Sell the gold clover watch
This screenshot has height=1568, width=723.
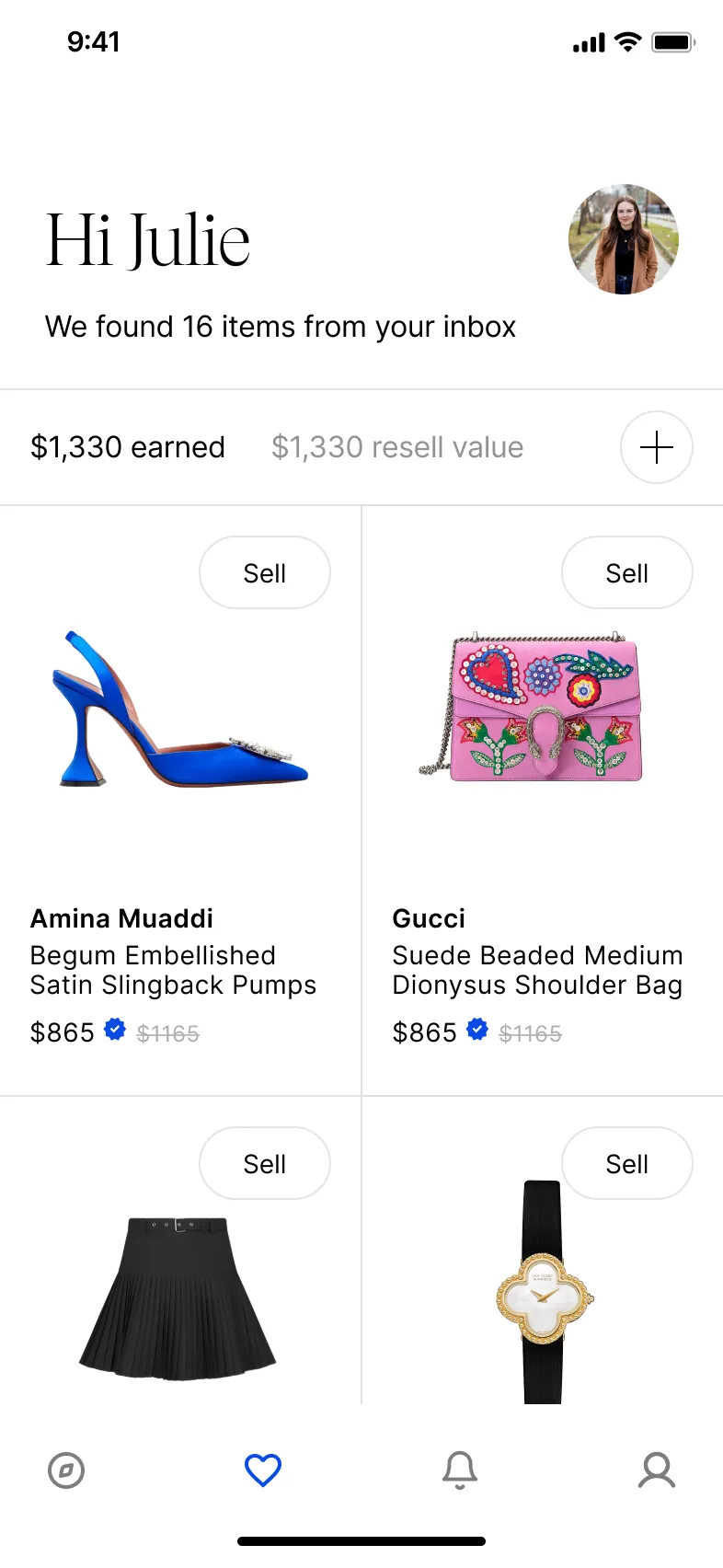click(627, 1163)
